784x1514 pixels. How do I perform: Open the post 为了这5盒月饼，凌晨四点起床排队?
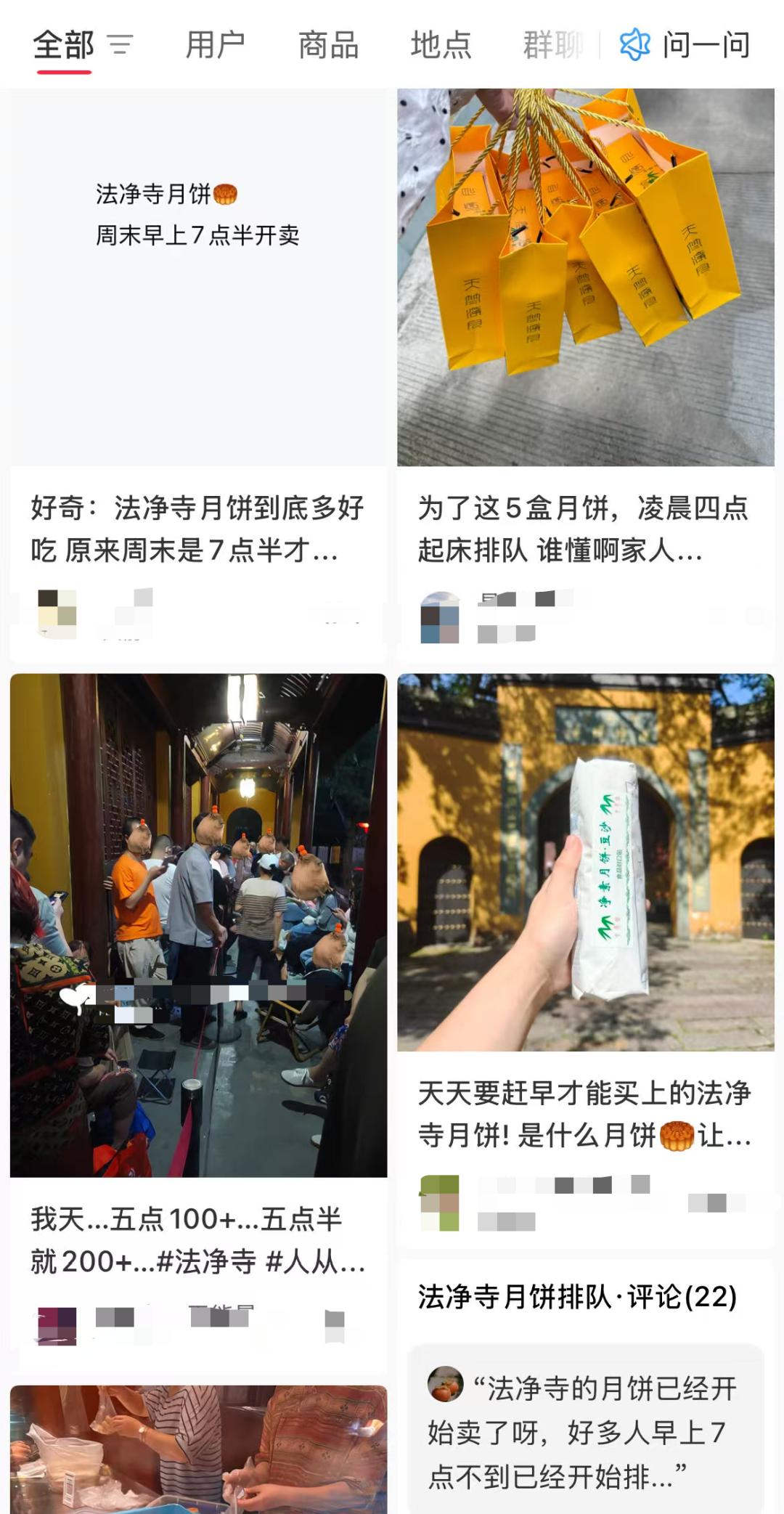(584, 529)
